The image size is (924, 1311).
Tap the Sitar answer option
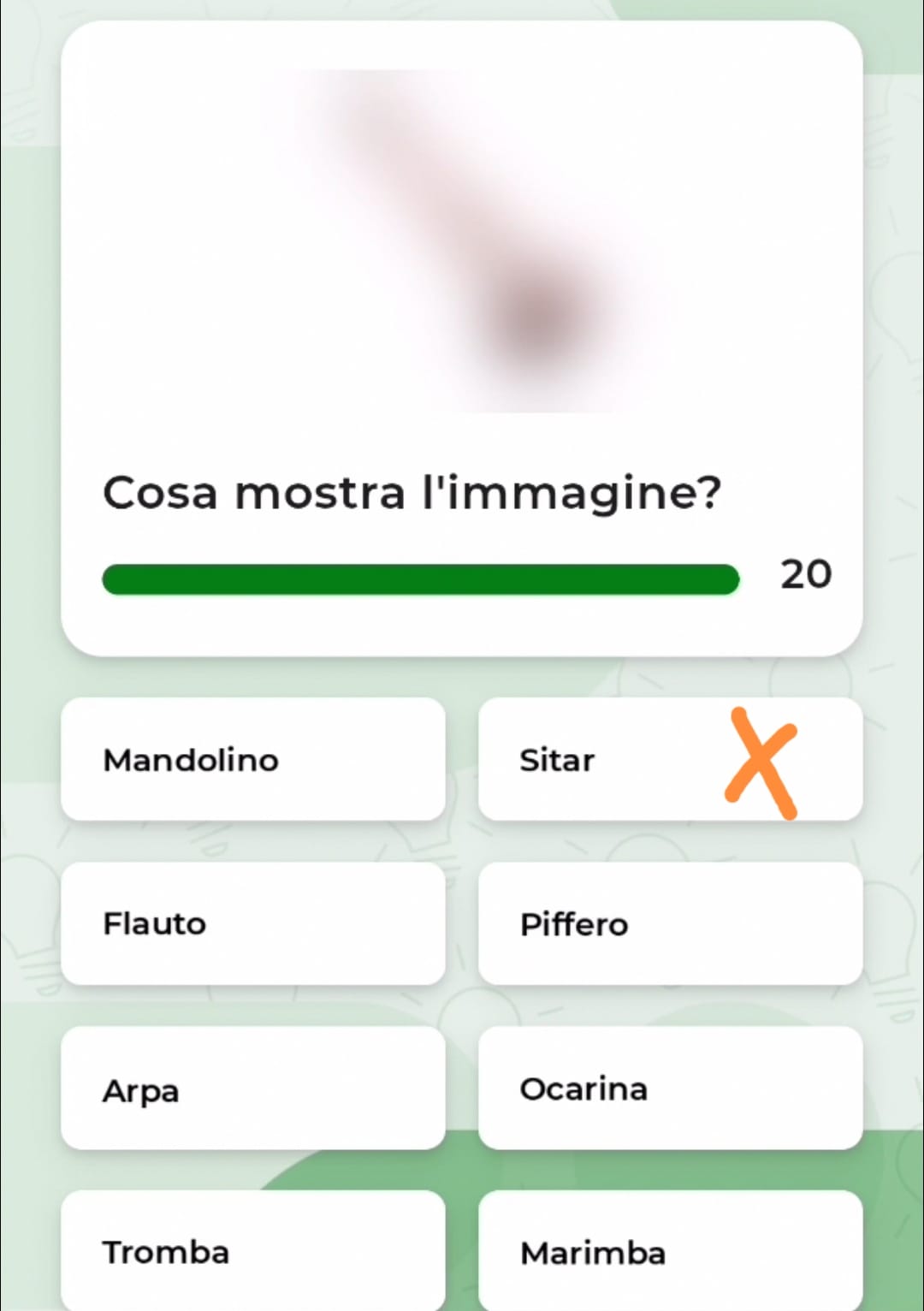669,759
